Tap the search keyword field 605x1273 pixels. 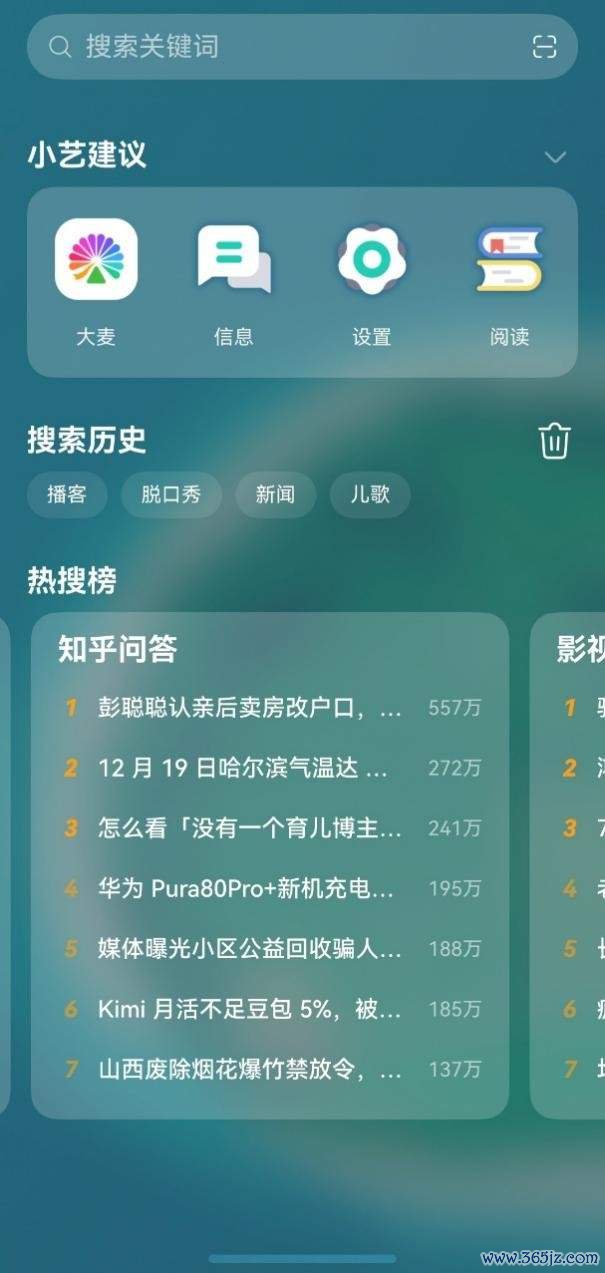[x=280, y=47]
